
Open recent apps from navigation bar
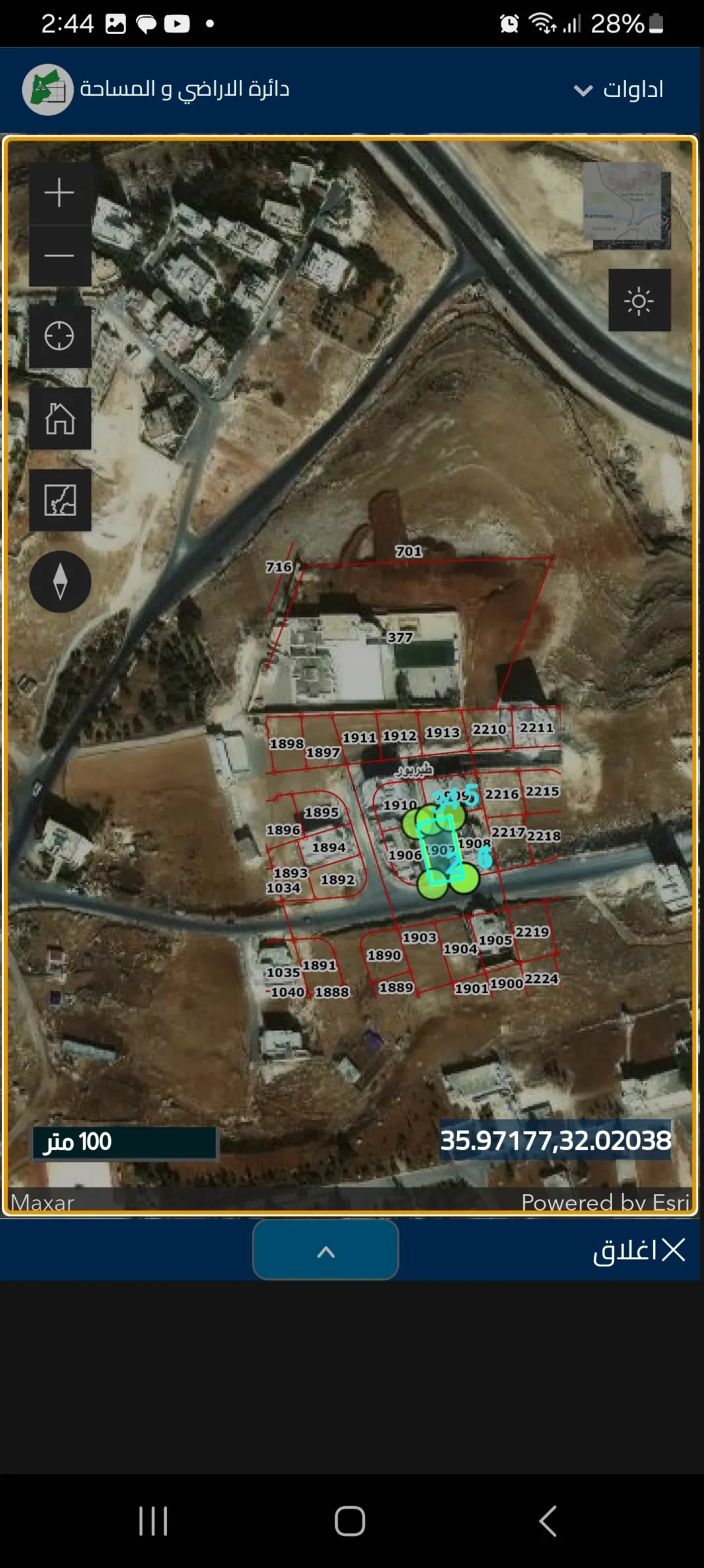(x=154, y=1521)
